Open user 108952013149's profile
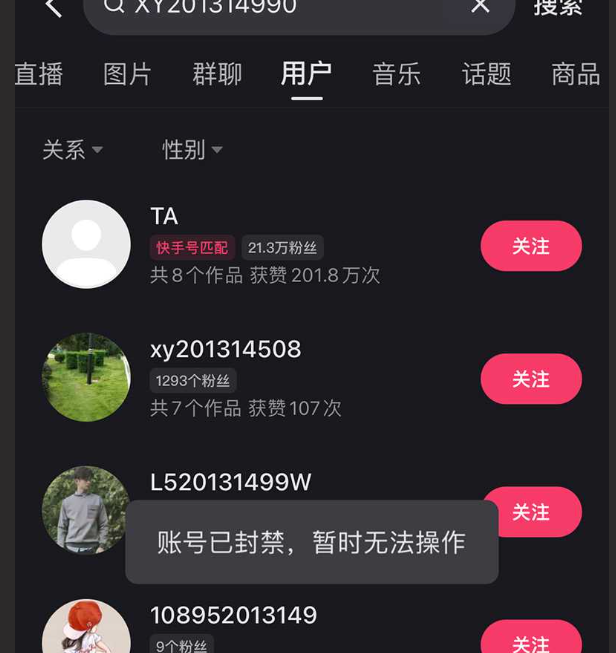616x653 pixels. [233, 615]
